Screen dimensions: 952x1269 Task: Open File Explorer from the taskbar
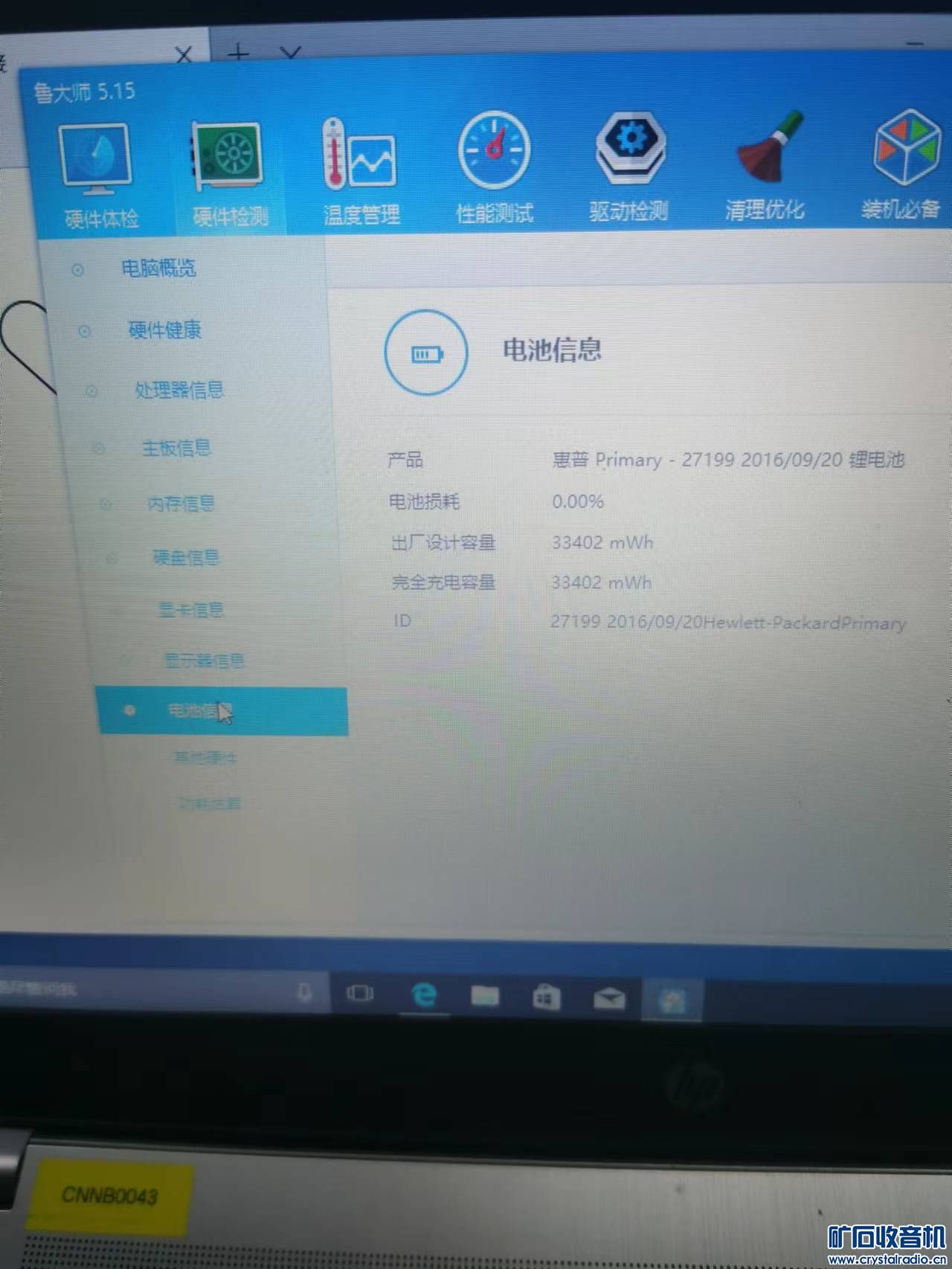click(x=485, y=995)
